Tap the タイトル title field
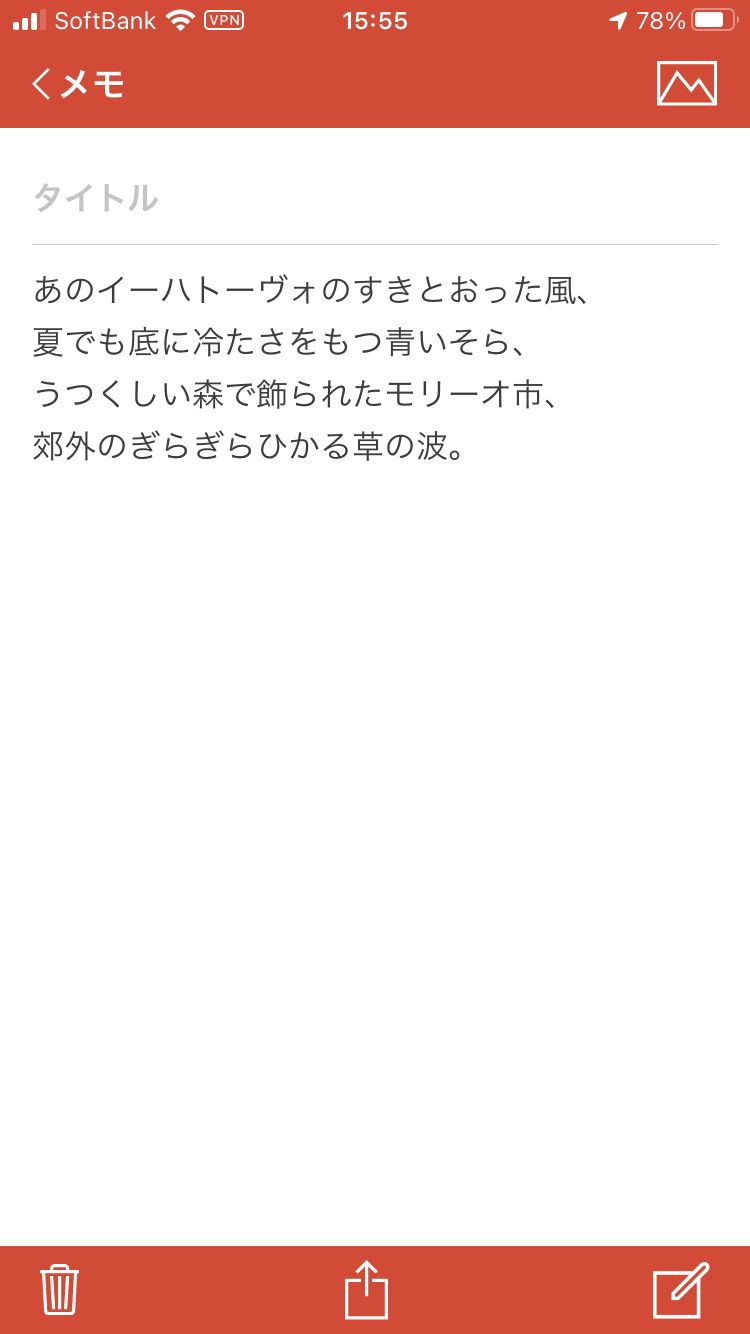Screen dimensions: 750x1334 [375, 198]
